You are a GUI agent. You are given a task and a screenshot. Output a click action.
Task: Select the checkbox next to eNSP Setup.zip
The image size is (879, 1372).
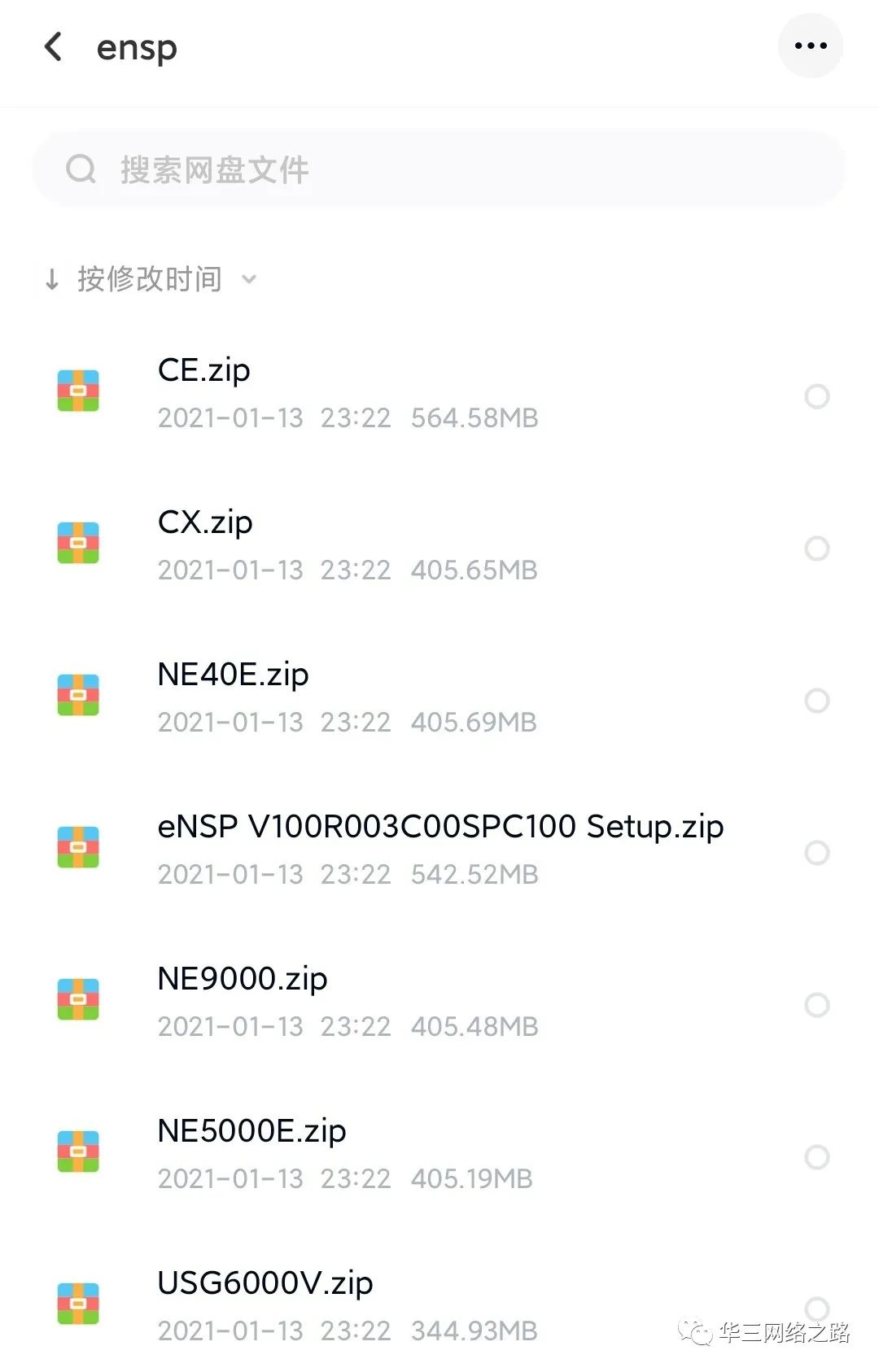[x=817, y=853]
